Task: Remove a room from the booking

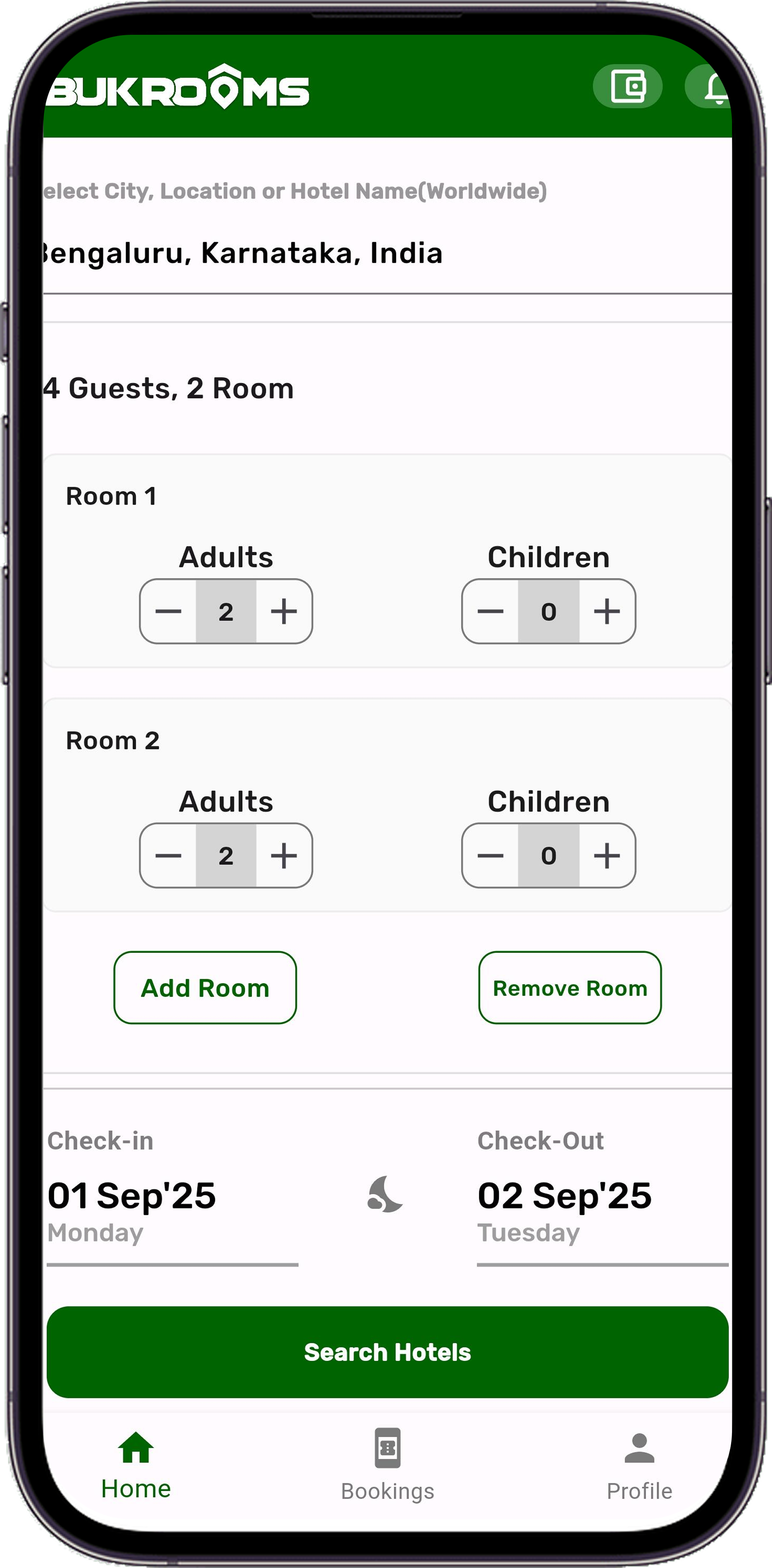Action: tap(570, 988)
